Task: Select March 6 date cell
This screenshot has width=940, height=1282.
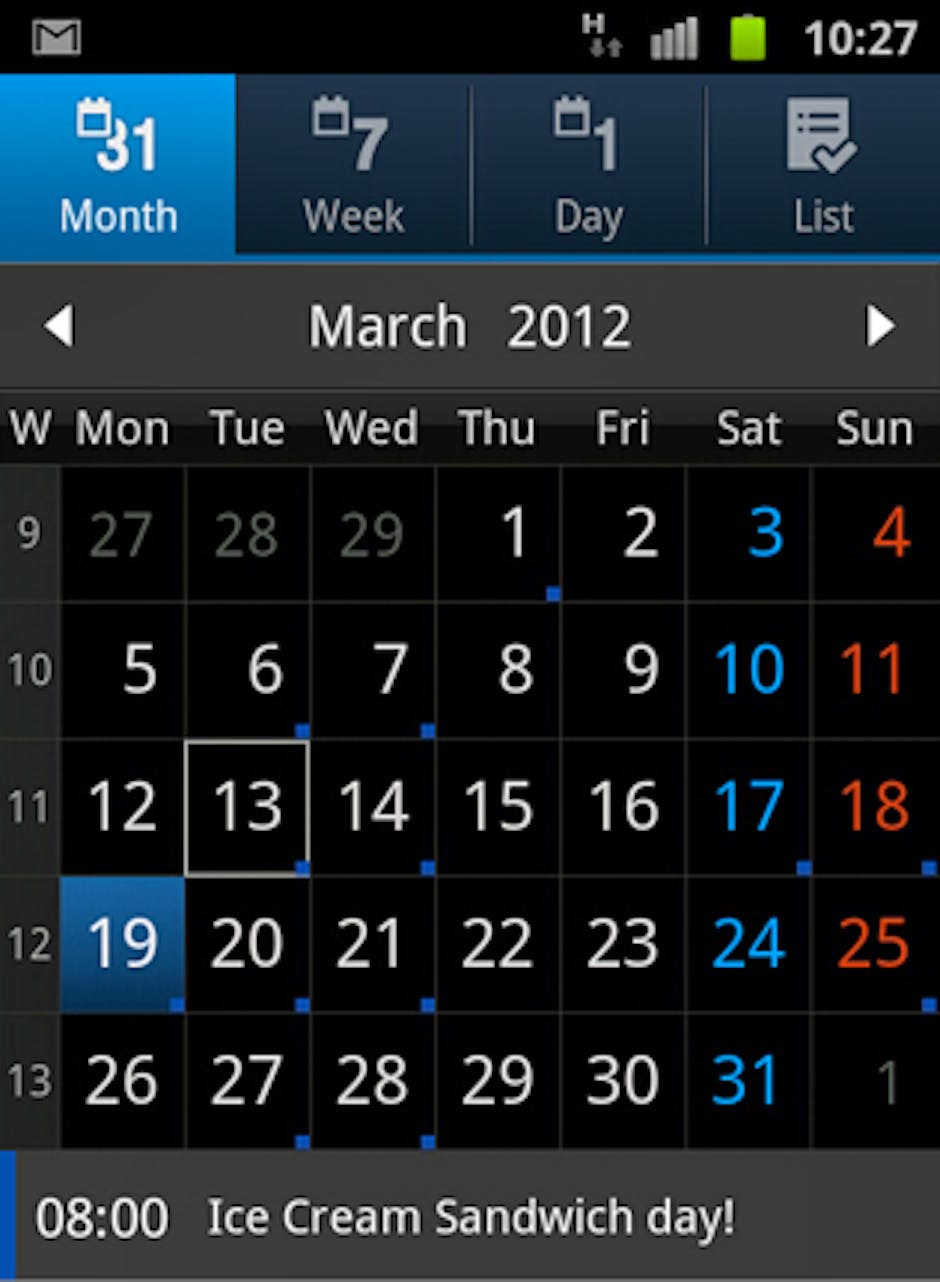Action: coord(247,670)
